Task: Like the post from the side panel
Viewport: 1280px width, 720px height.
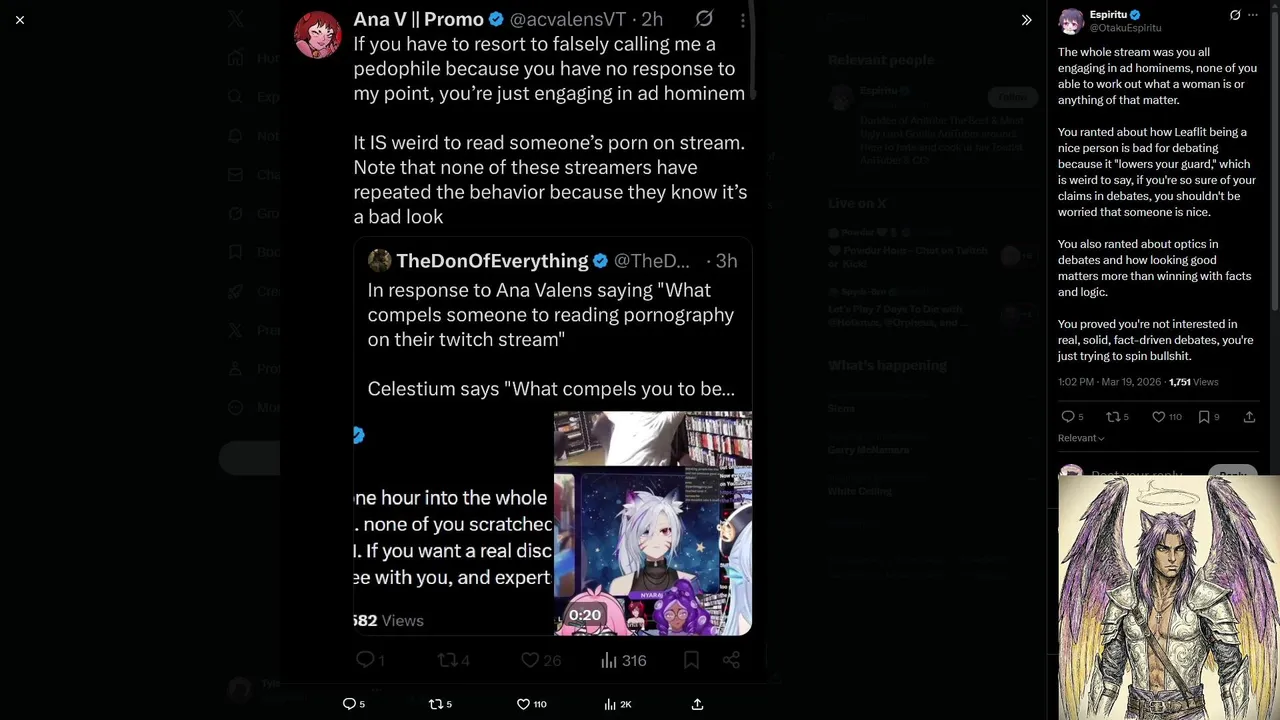Action: 1158,417
